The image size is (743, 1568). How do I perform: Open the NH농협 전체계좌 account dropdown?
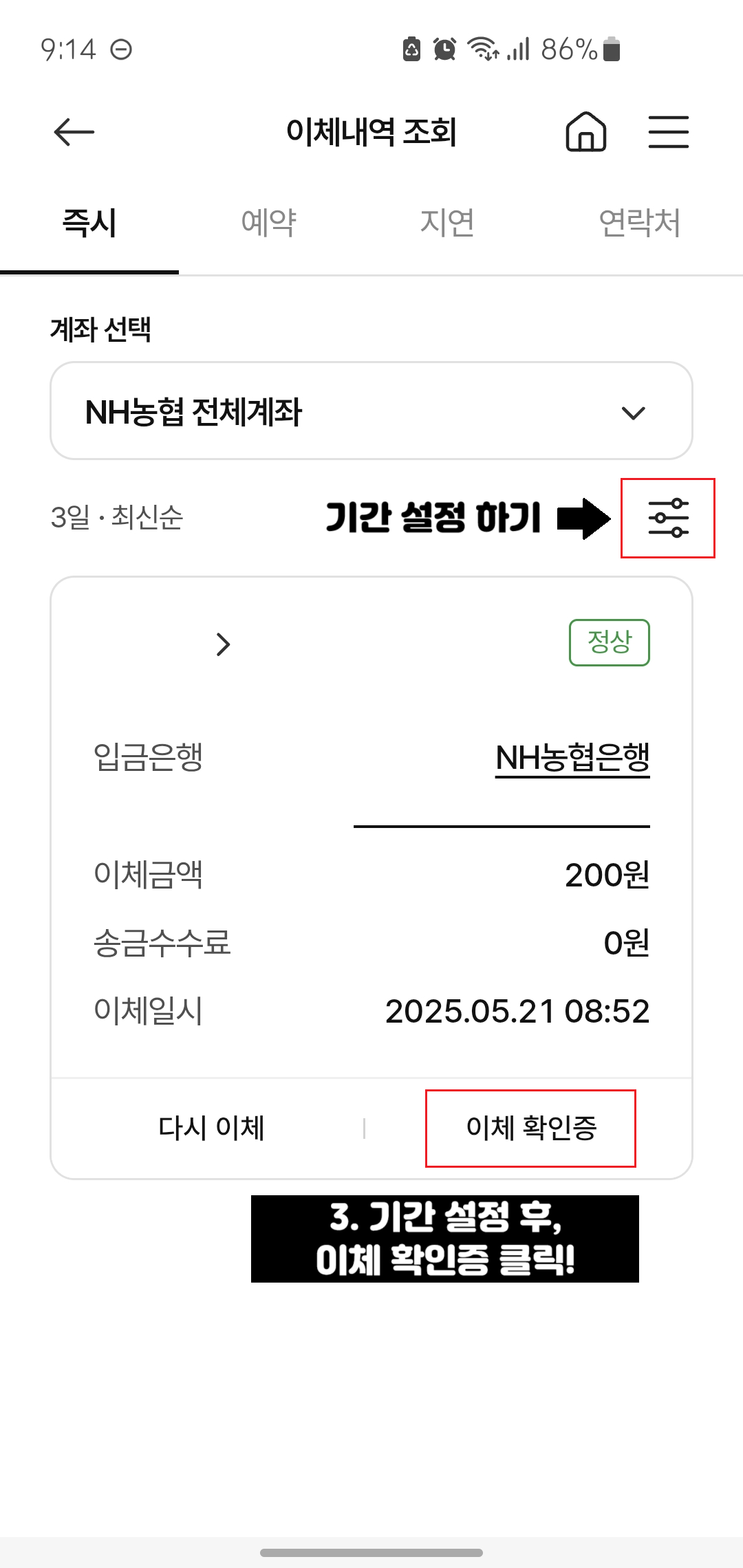(371, 411)
